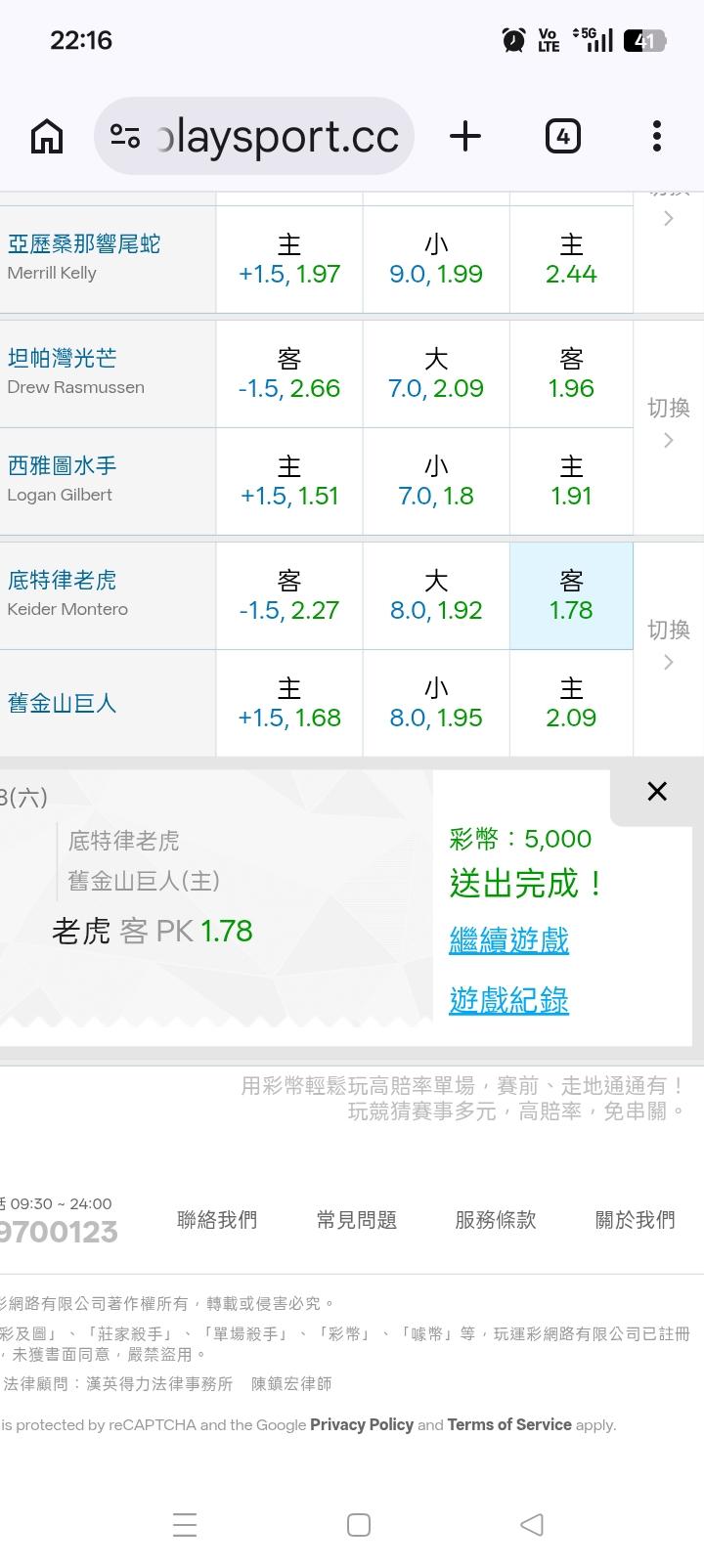Pick 主 +1.5, 1.68 for 舊金山巨人
The image size is (704, 1568).
point(289,703)
